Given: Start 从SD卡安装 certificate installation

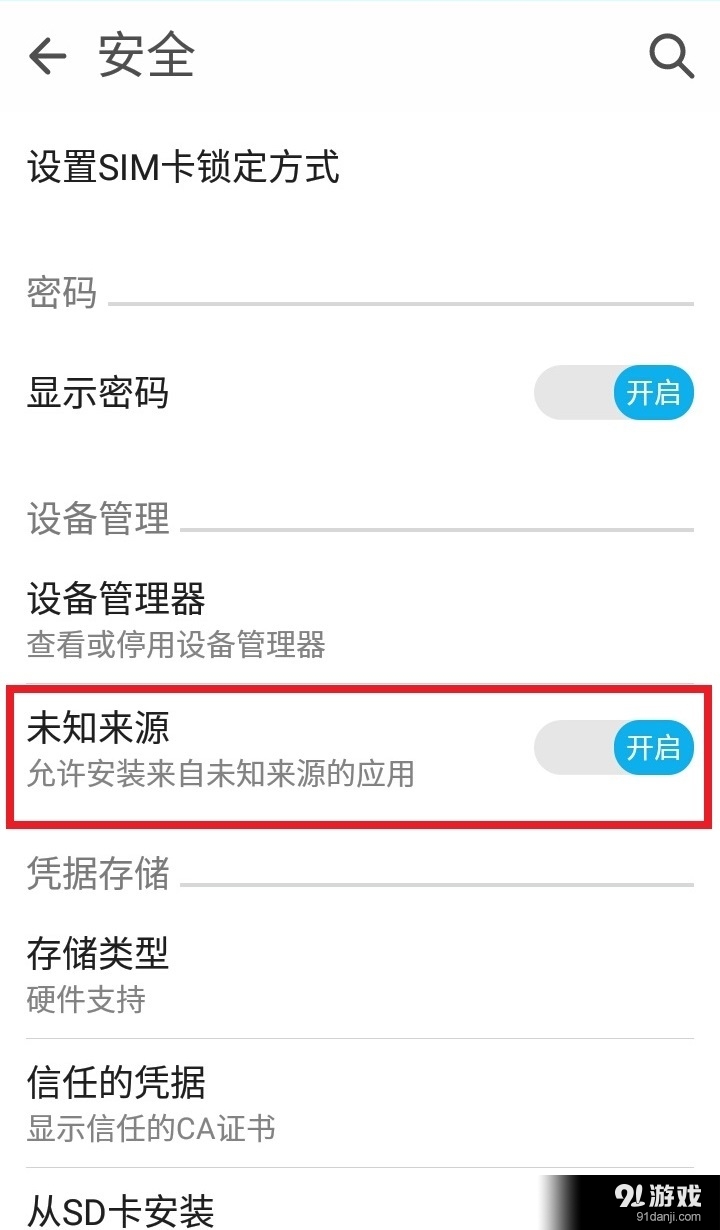Looking at the screenshot, I should pos(120,1210).
